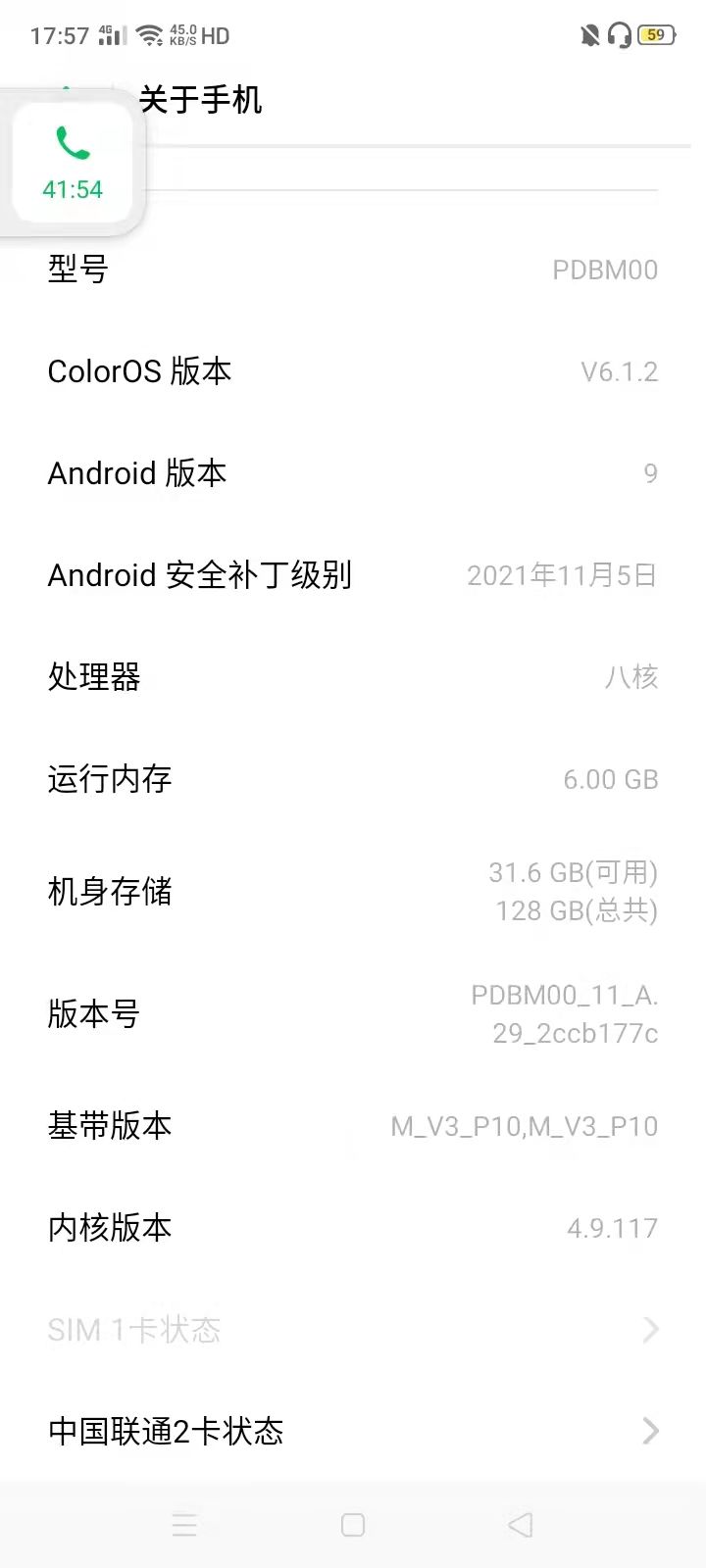Tap the 基带版本 row
The image size is (706, 1568).
(353, 1126)
